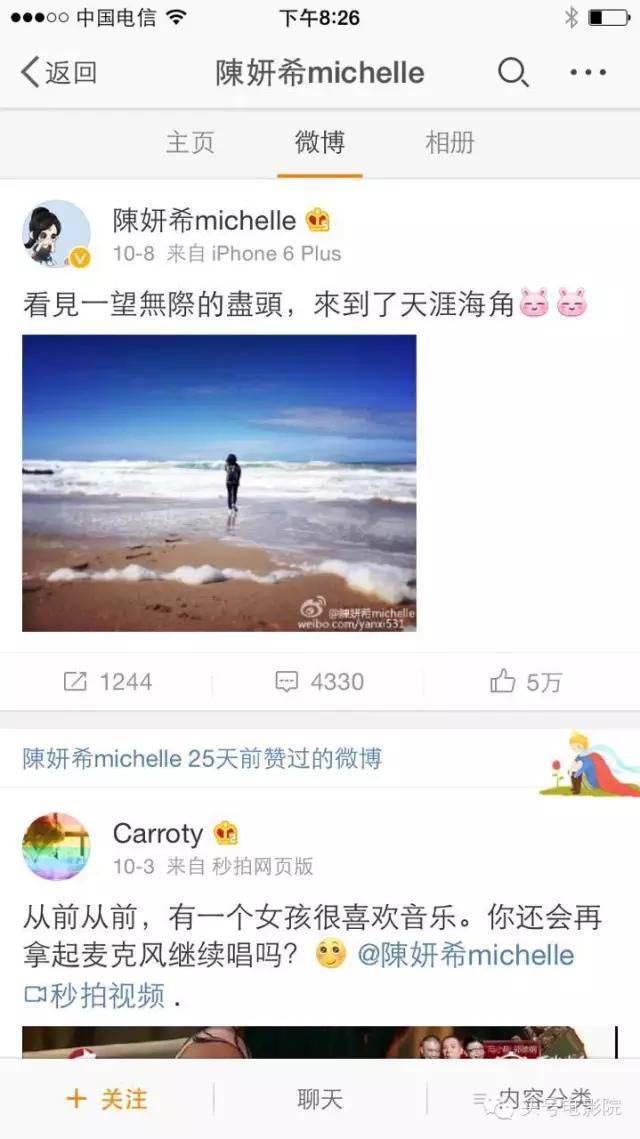640x1139 pixels.
Task: Switch to the 相册 tab
Action: 450,142
